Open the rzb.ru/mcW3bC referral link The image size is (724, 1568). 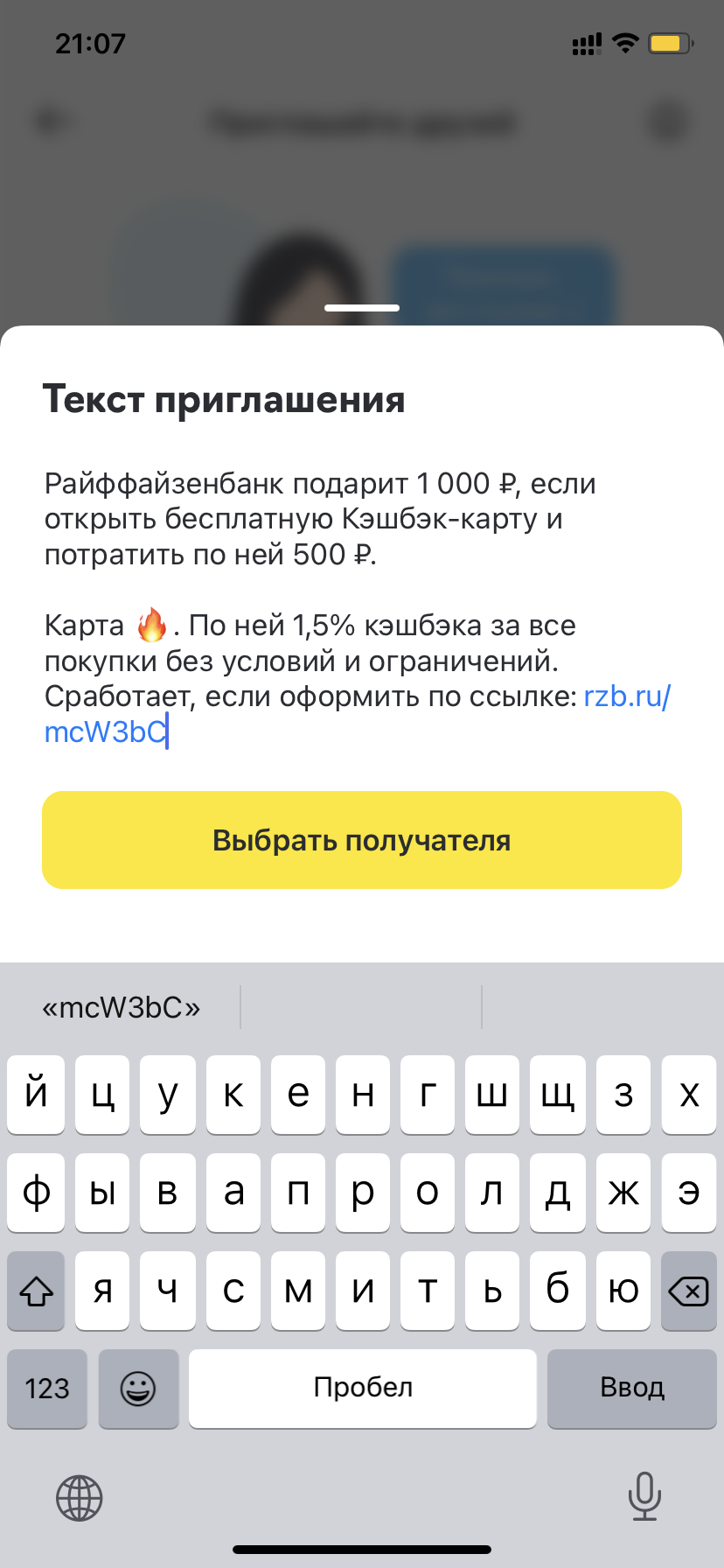point(626,697)
